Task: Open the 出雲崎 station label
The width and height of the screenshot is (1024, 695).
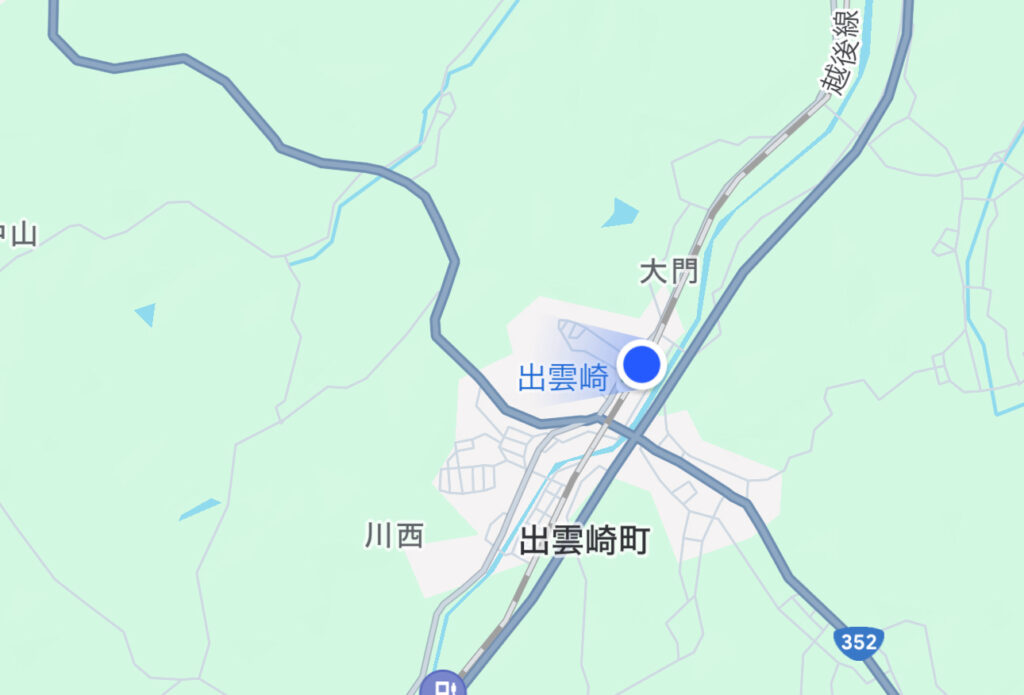Action: pyautogui.click(x=563, y=378)
